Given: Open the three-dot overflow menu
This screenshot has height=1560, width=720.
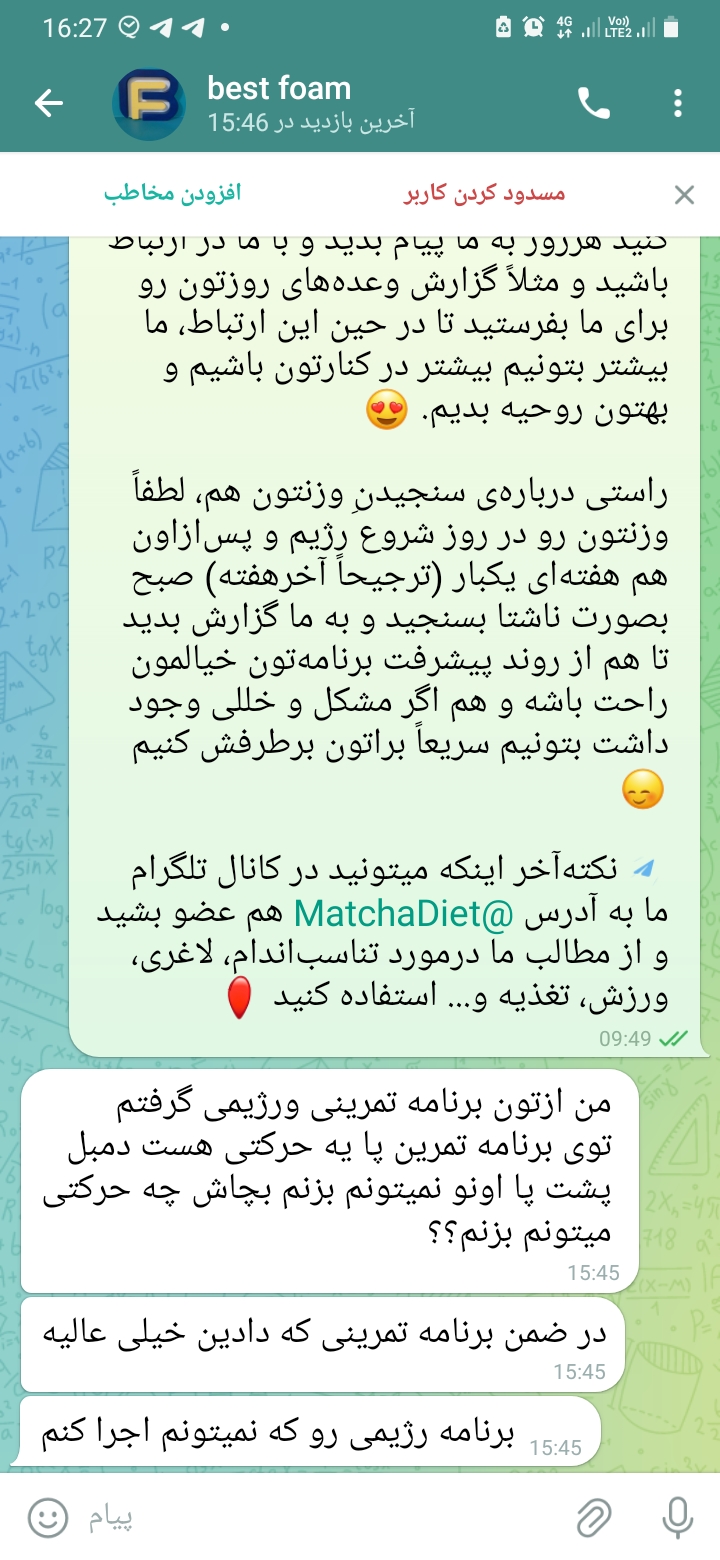Looking at the screenshot, I should click(678, 103).
